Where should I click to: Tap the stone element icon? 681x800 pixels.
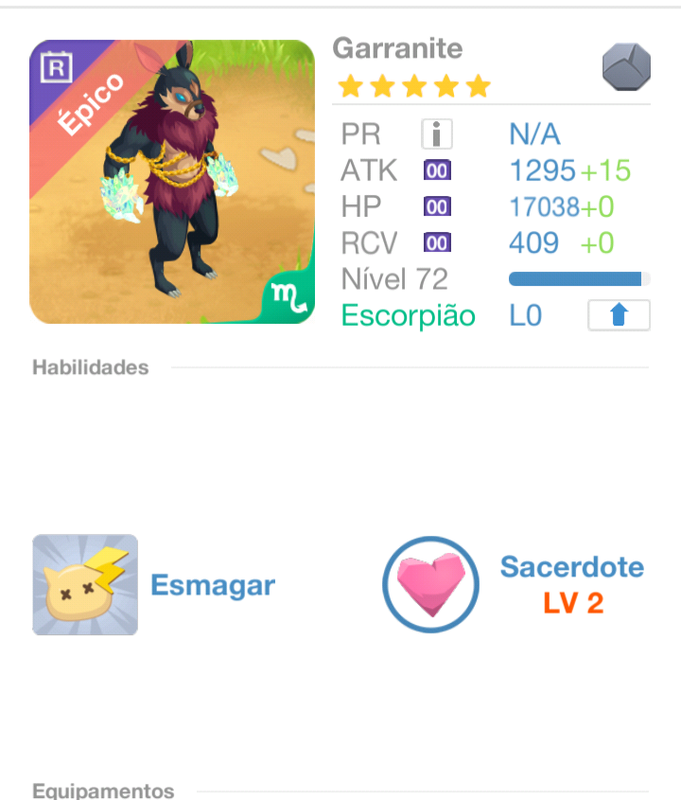tap(626, 68)
